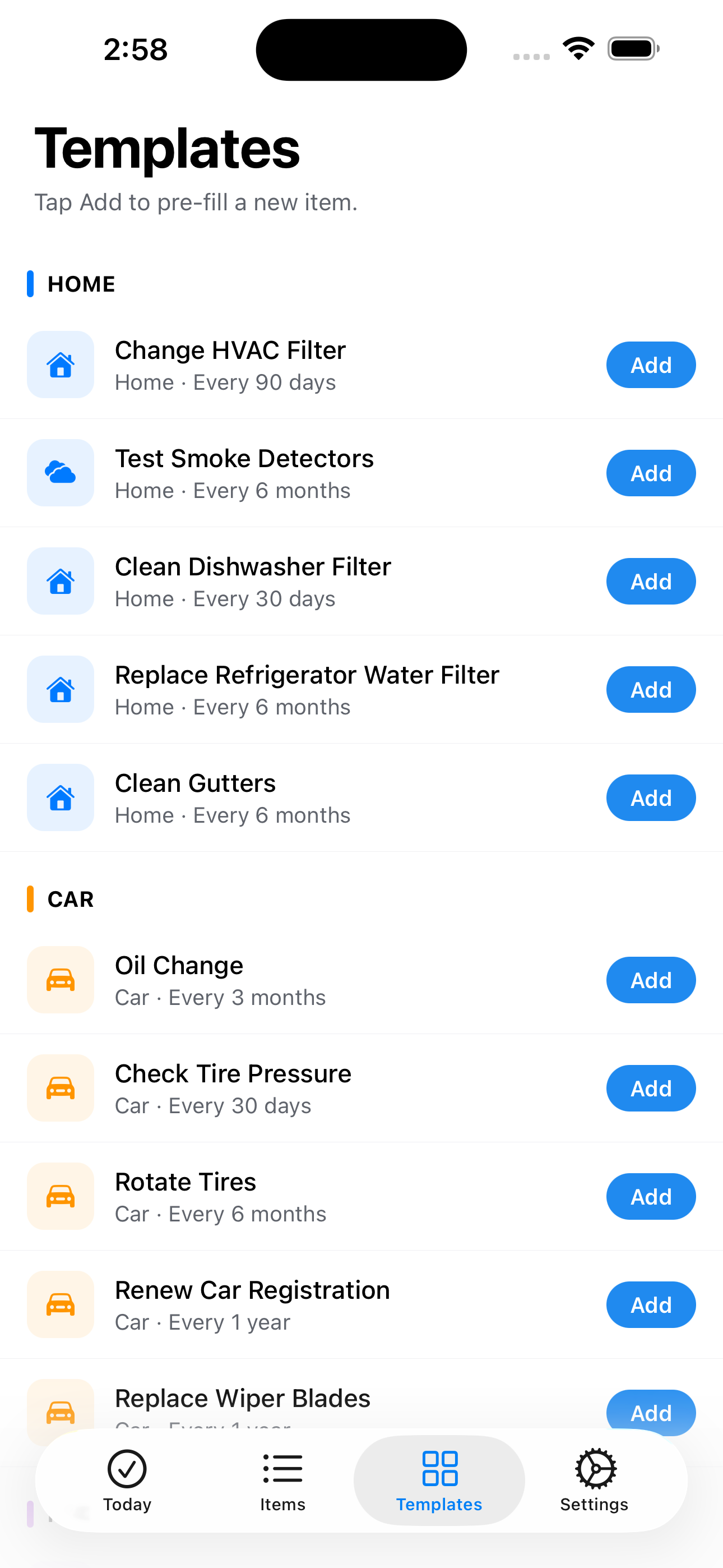Image resolution: width=723 pixels, height=1568 pixels.
Task: Add the Change HVAC Filter template
Action: (651, 365)
